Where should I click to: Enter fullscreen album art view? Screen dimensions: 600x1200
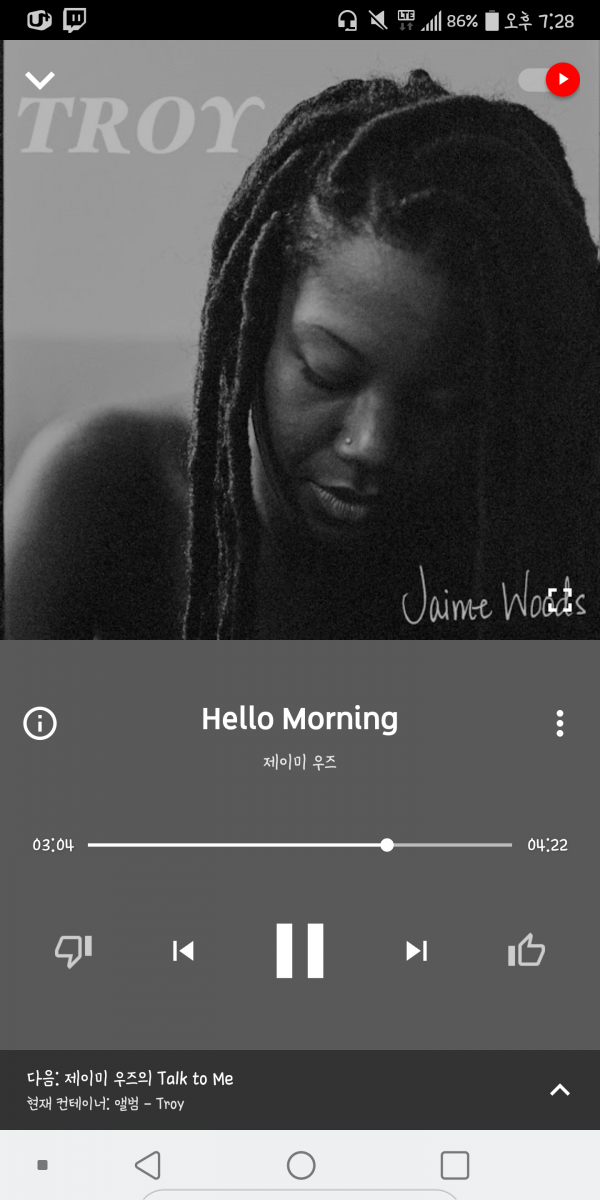coord(560,599)
